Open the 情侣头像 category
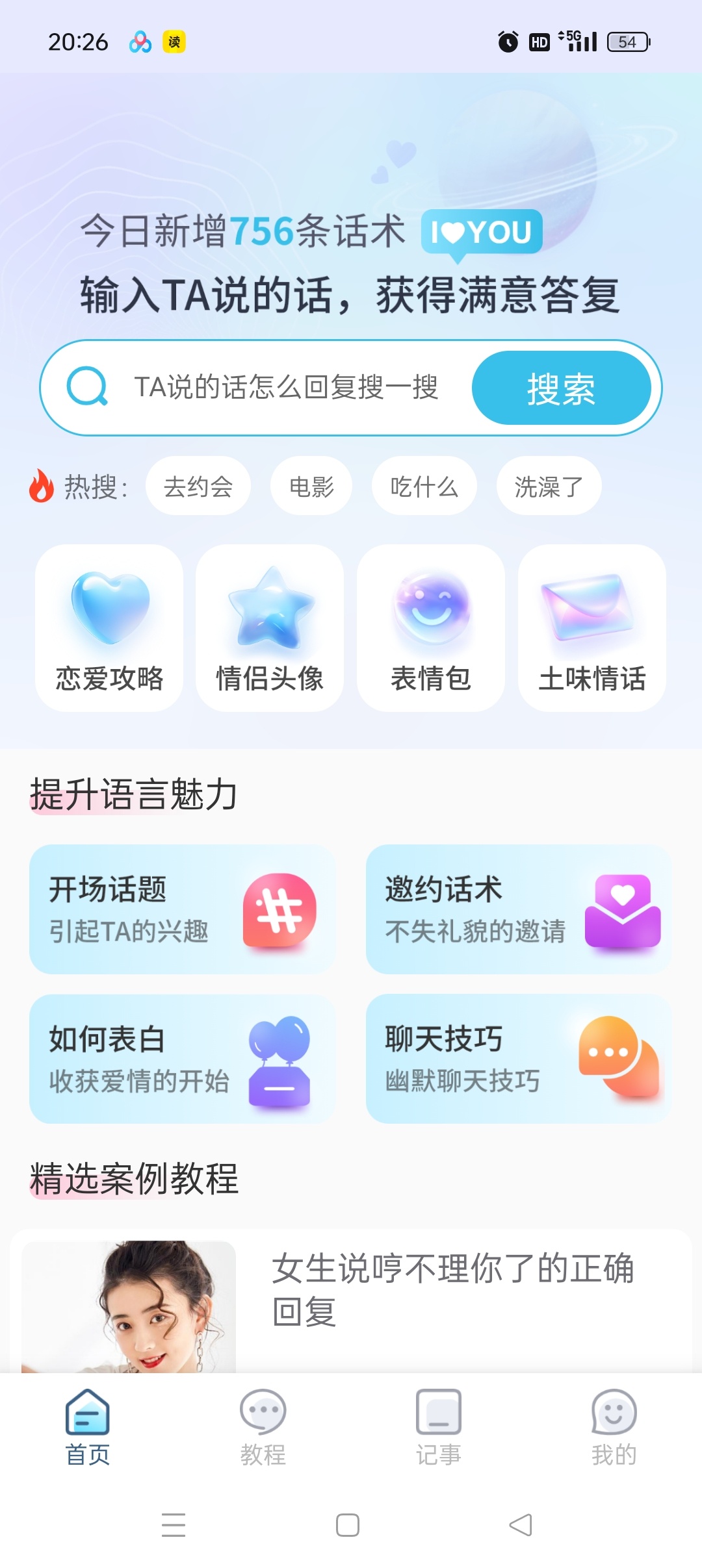The height and width of the screenshot is (1568, 702). (x=270, y=628)
